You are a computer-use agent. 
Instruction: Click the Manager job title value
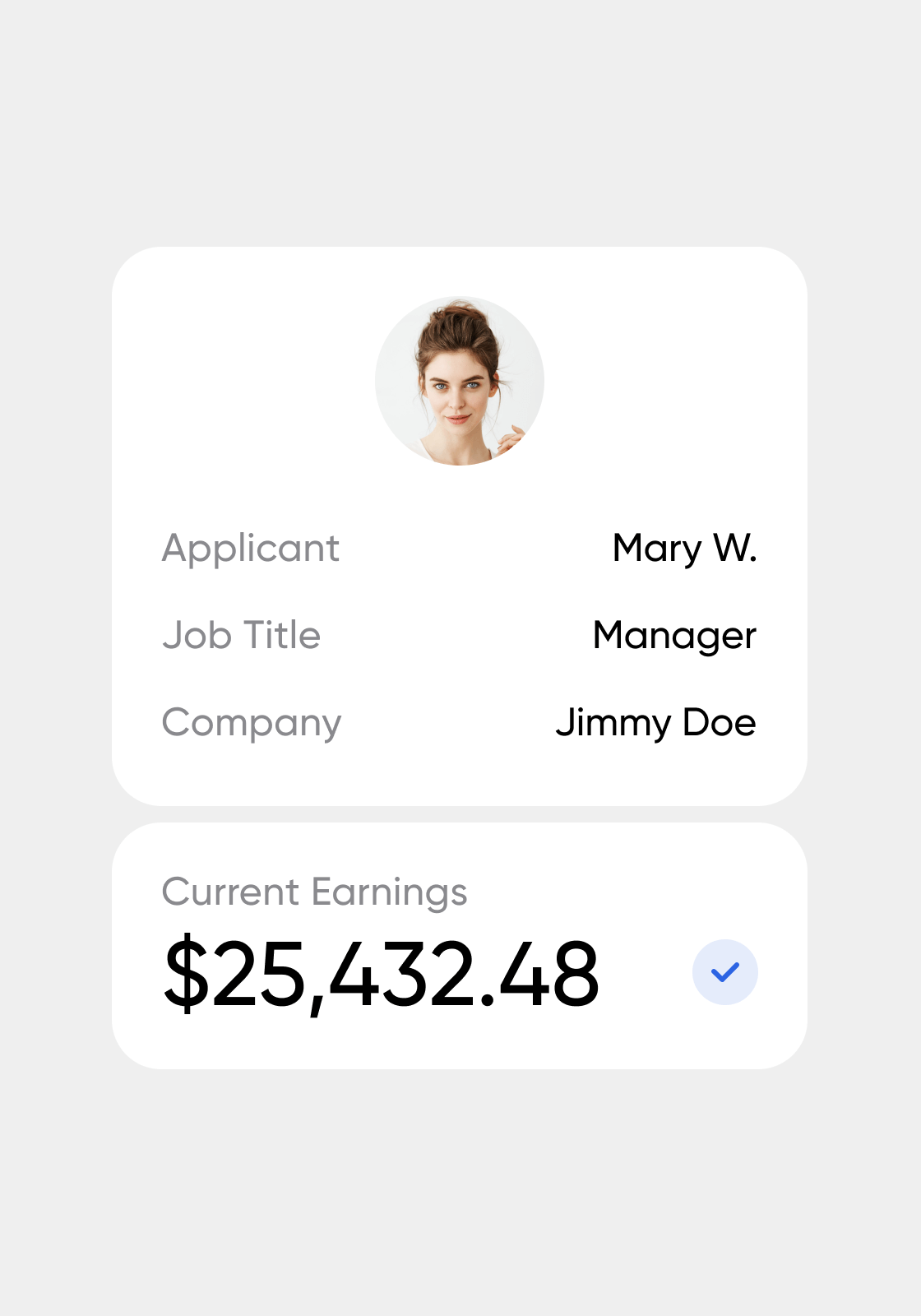674,636
